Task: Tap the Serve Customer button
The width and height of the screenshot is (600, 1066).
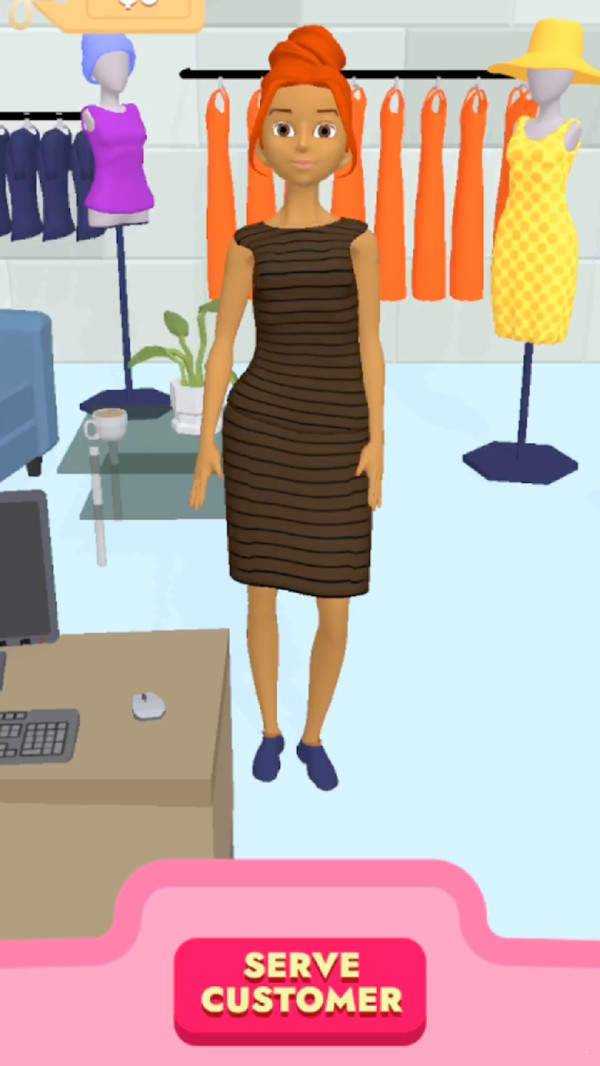Action: point(300,985)
